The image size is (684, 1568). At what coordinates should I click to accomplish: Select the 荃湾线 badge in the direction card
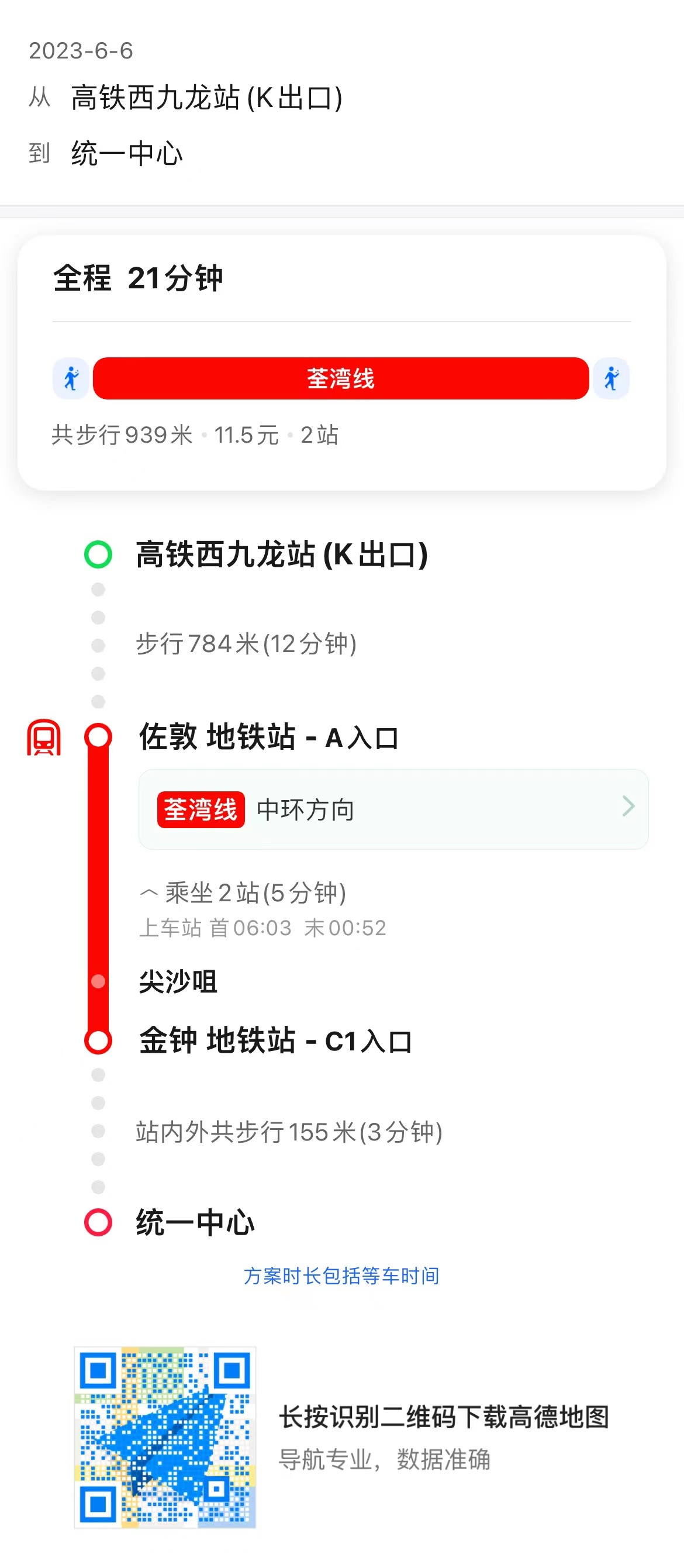pos(201,809)
